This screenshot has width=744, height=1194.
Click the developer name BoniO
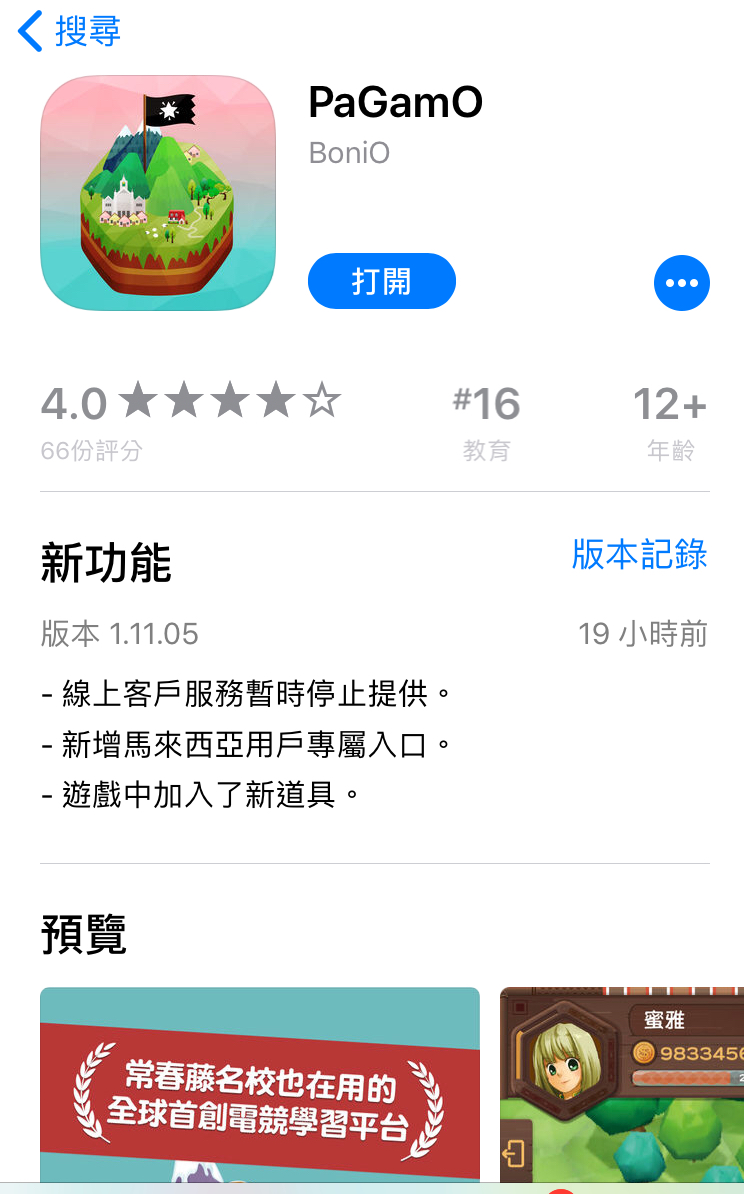coord(348,153)
